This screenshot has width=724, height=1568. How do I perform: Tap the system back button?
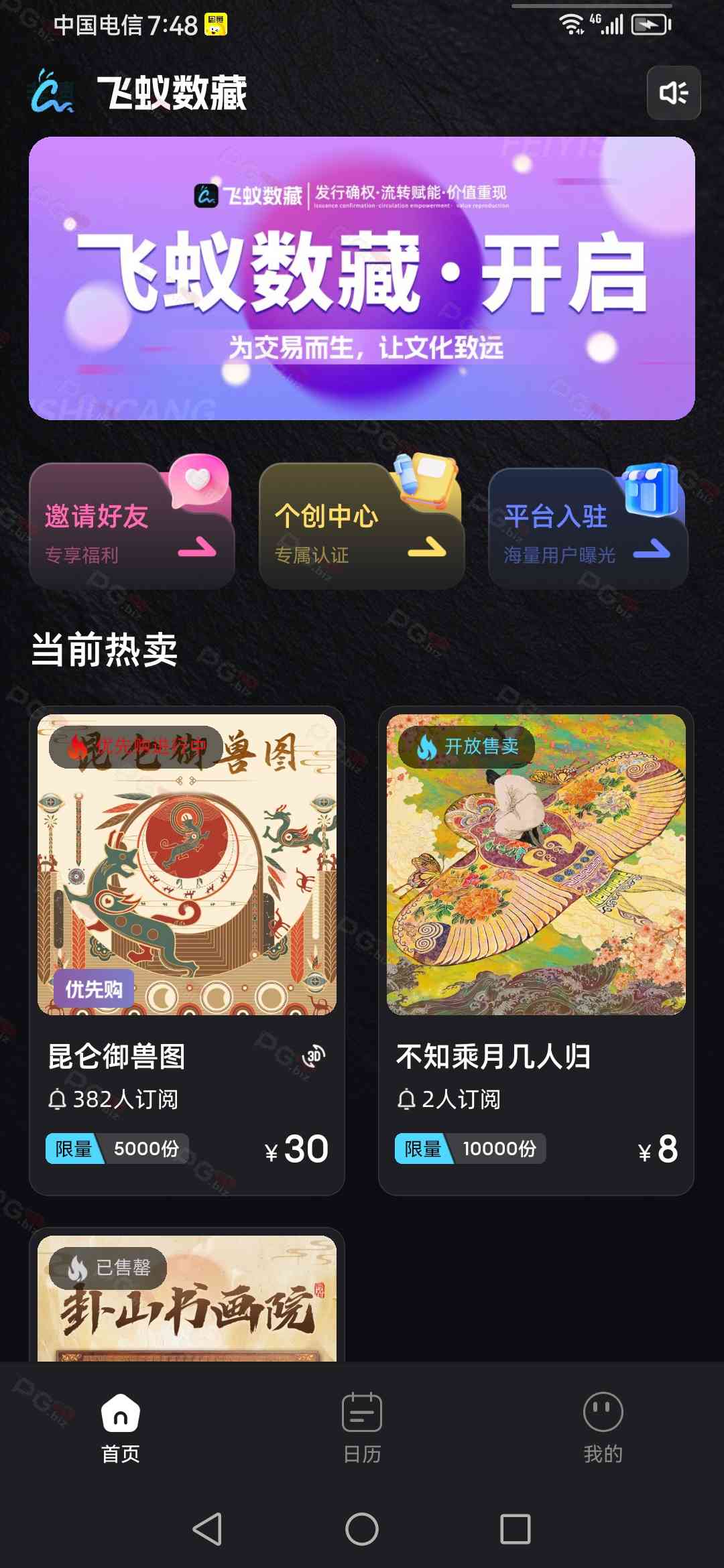click(x=207, y=1529)
